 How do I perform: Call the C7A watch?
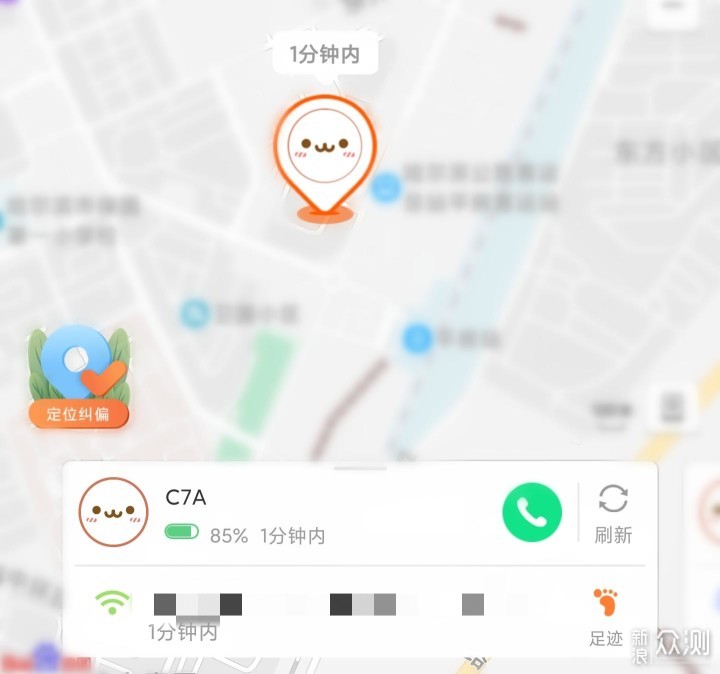coord(532,512)
